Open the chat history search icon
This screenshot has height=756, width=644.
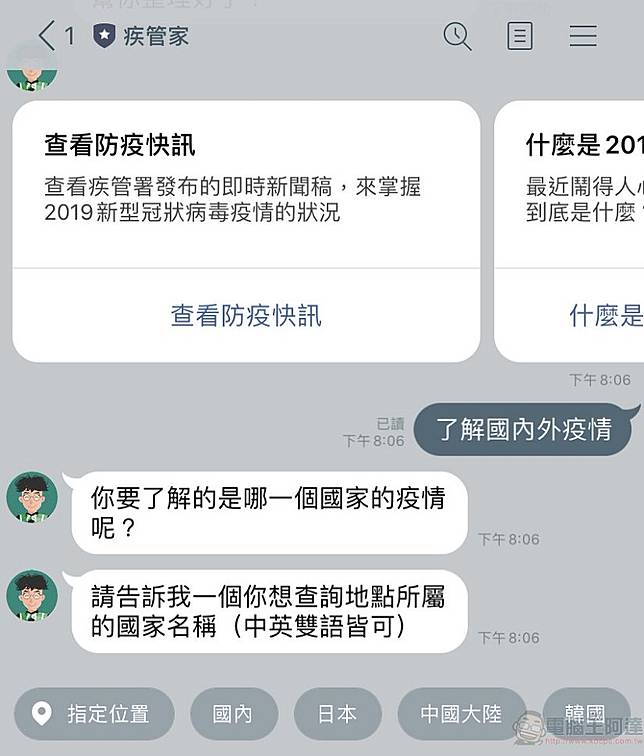pos(457,36)
